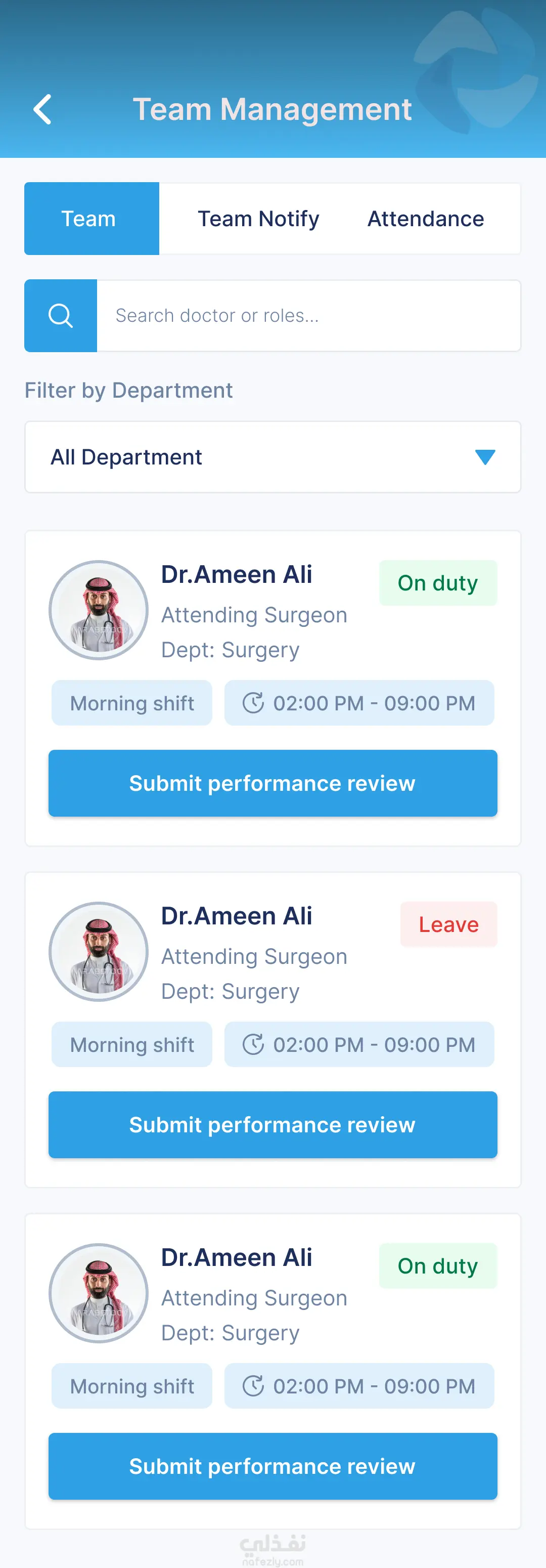Open the Attendance tab
This screenshot has width=546, height=1568.
[x=425, y=219]
